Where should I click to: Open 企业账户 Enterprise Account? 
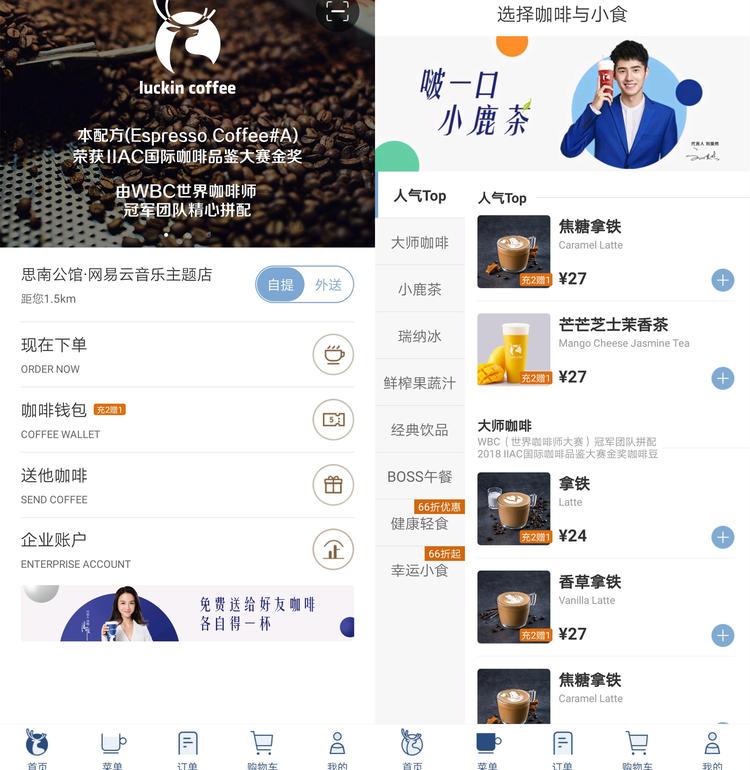pyautogui.click(x=333, y=550)
